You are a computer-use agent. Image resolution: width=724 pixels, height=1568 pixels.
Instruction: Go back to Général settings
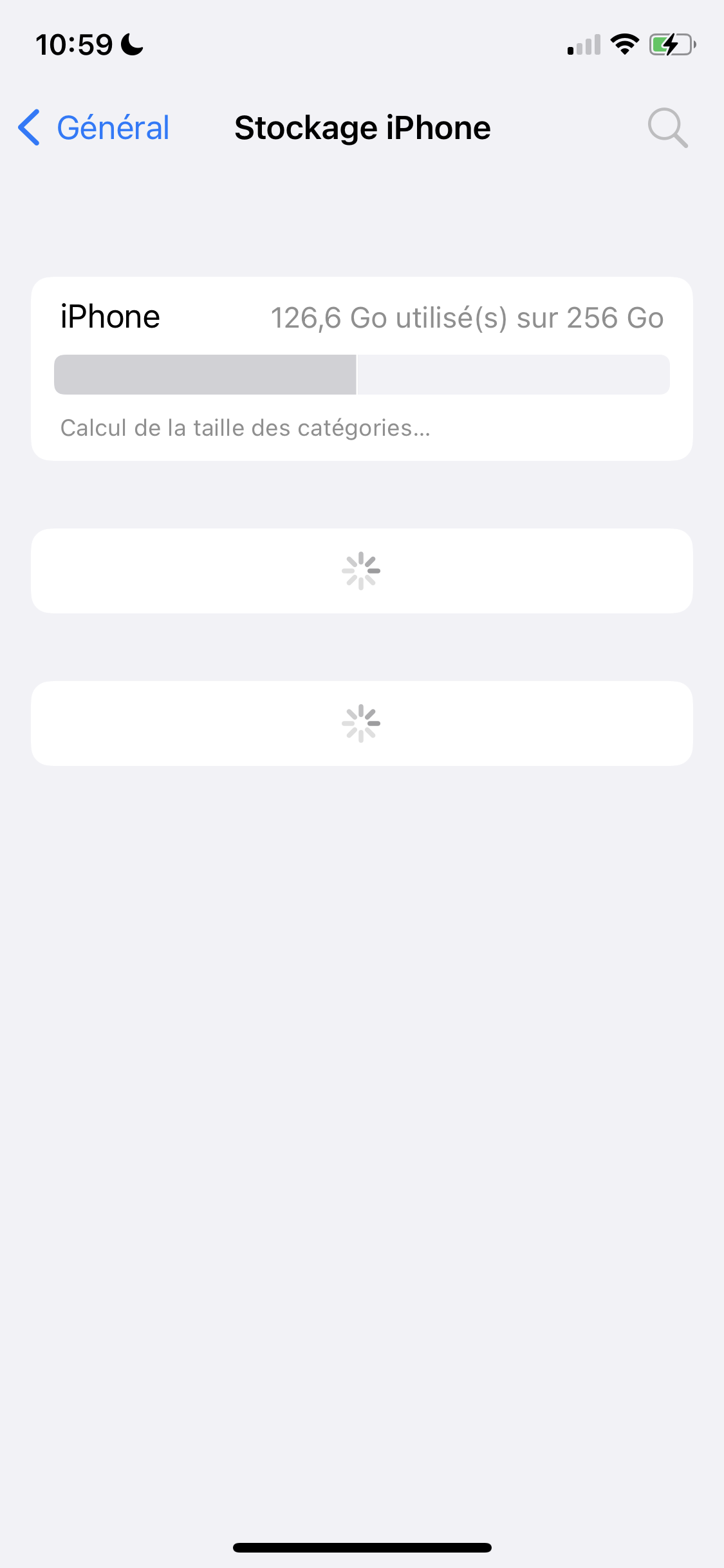click(94, 127)
